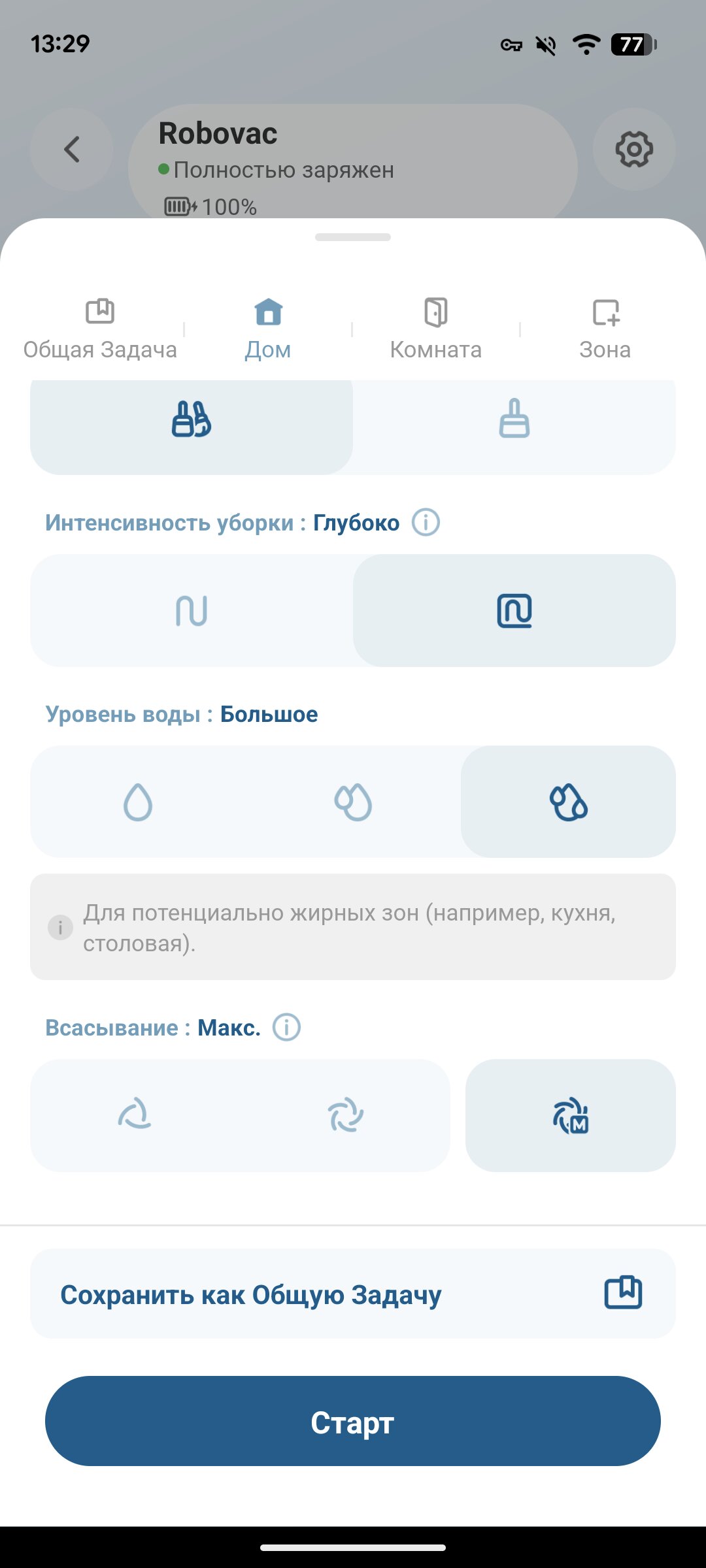Select standard cleaning intensity
Image resolution: width=706 pixels, height=1568 pixels.
point(192,611)
